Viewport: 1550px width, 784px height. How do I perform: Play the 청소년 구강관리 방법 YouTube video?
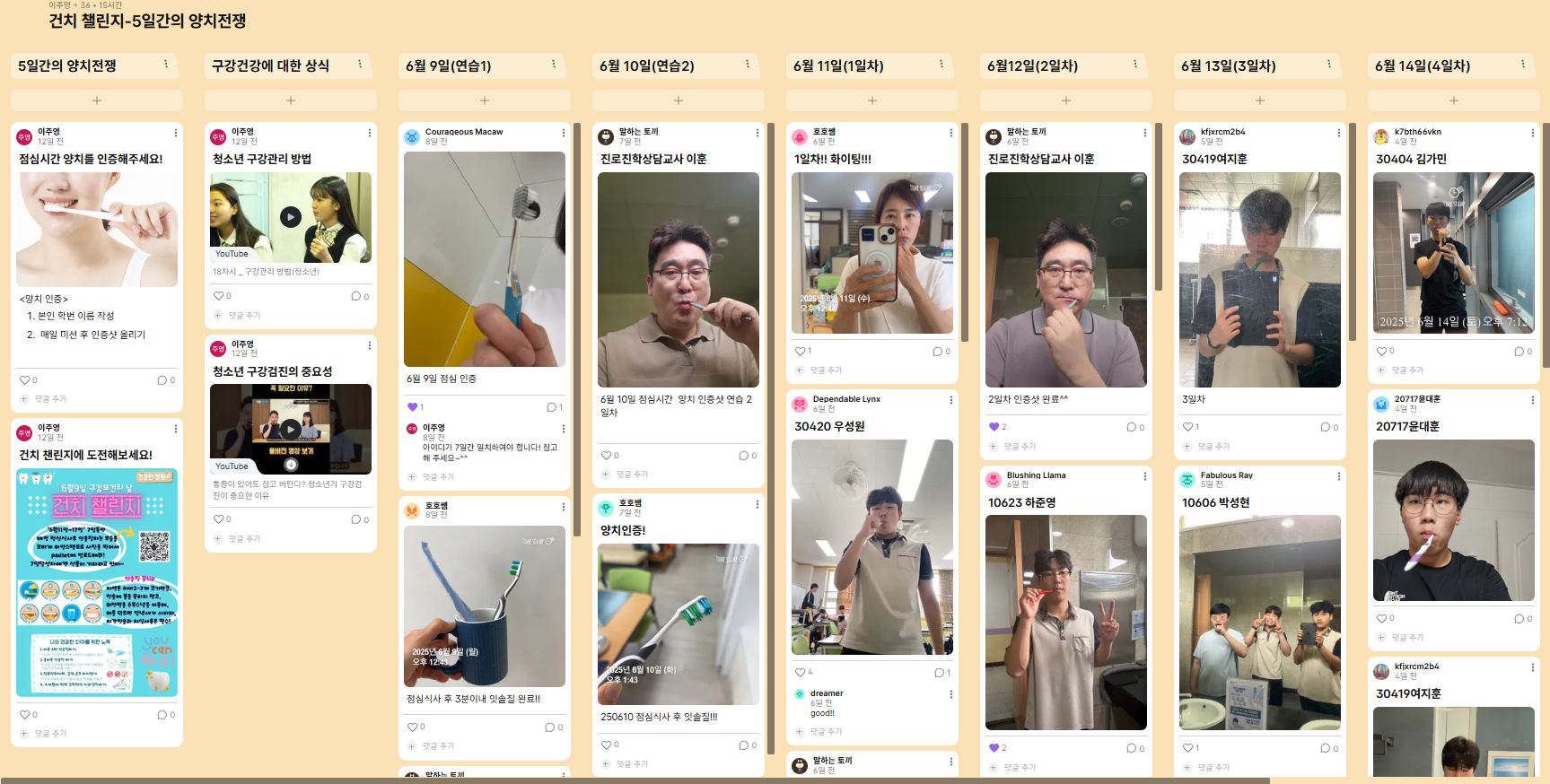coord(290,216)
